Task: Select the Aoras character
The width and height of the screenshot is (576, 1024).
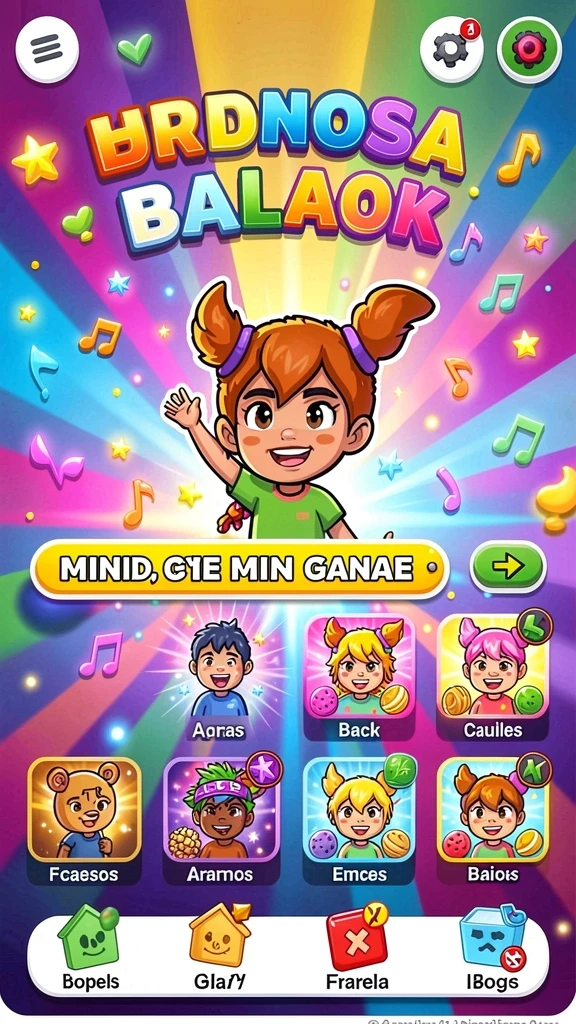Action: click(219, 677)
